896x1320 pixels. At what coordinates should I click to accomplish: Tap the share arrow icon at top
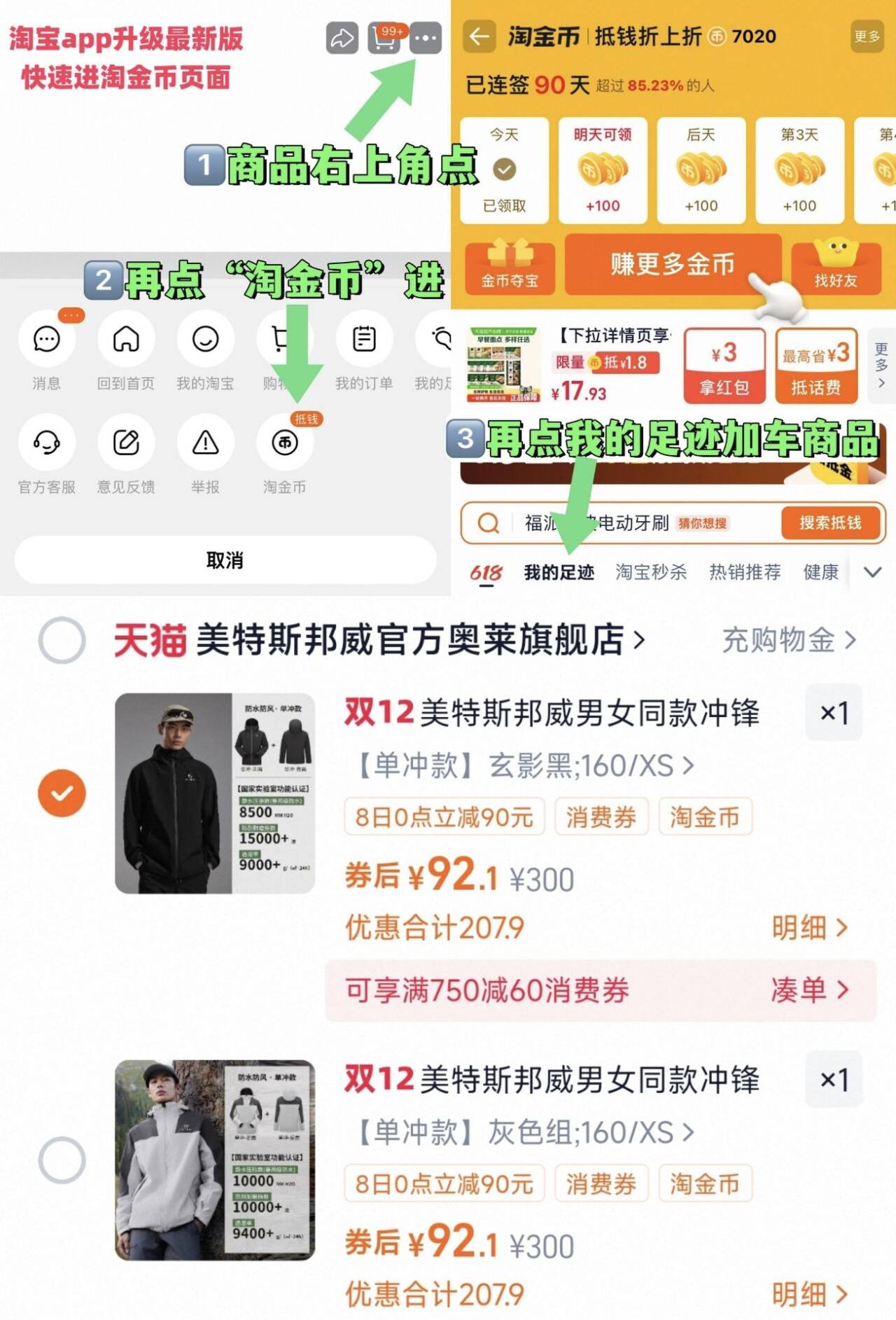[x=341, y=39]
